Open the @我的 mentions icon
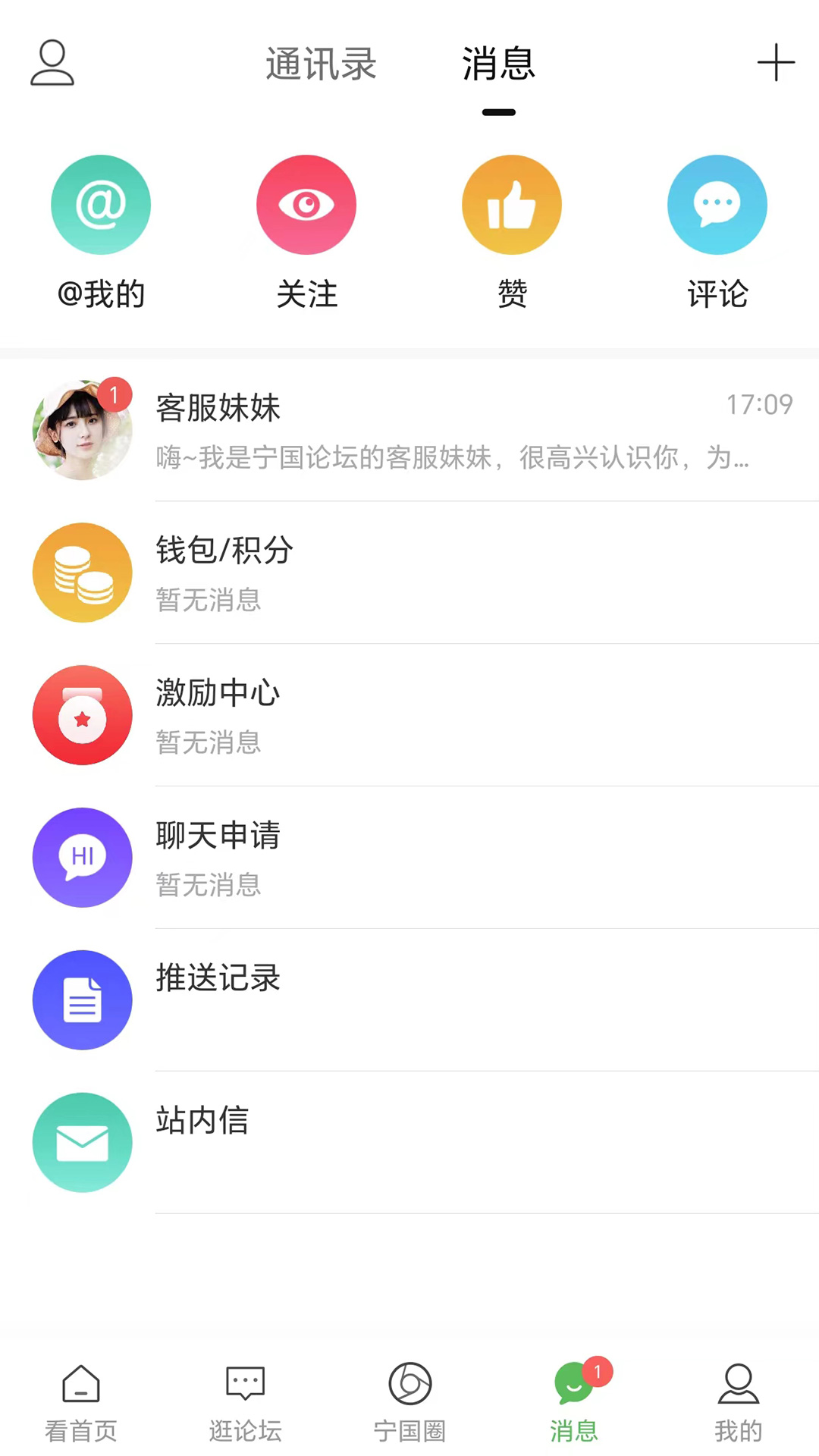 (x=101, y=205)
